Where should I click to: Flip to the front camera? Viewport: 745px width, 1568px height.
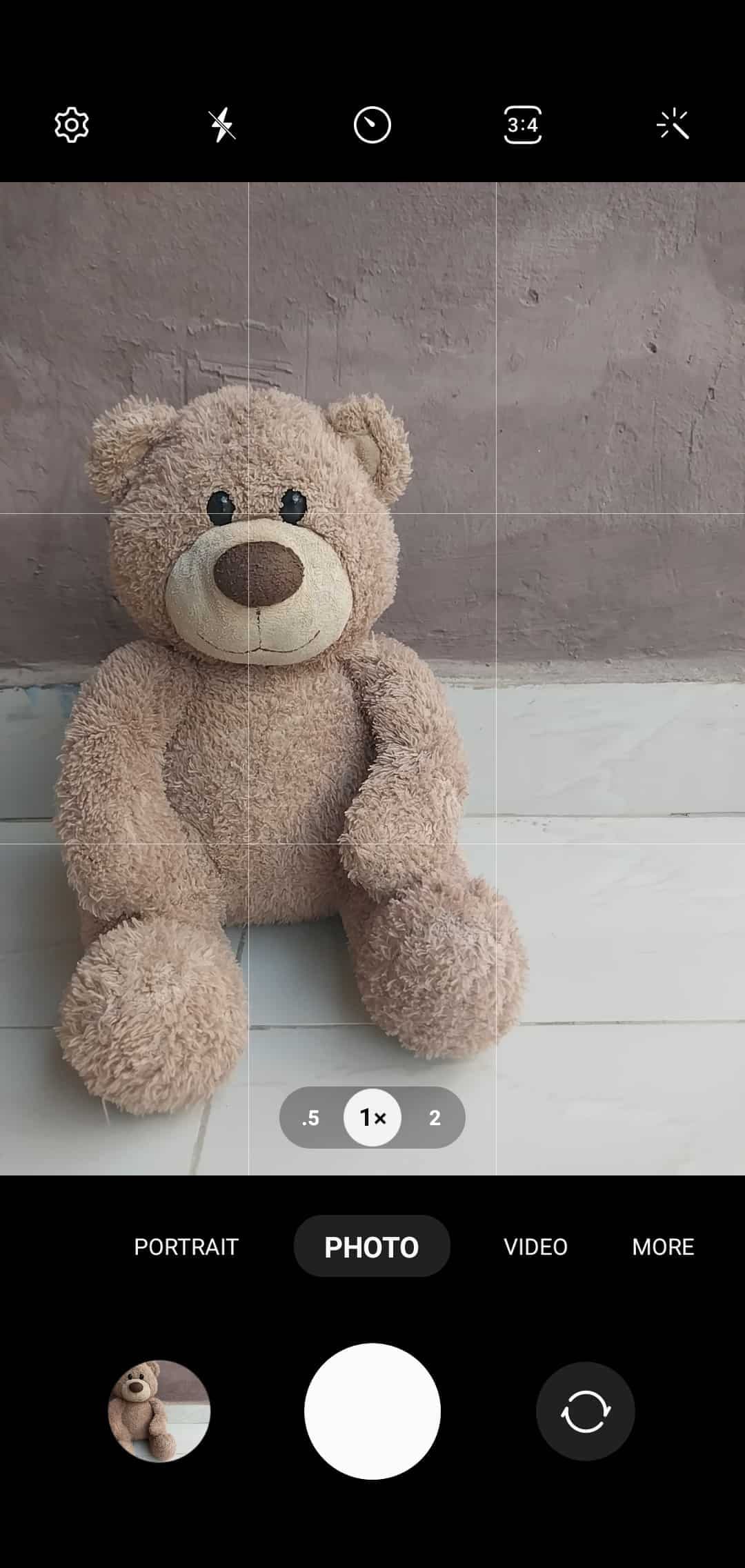(585, 1411)
